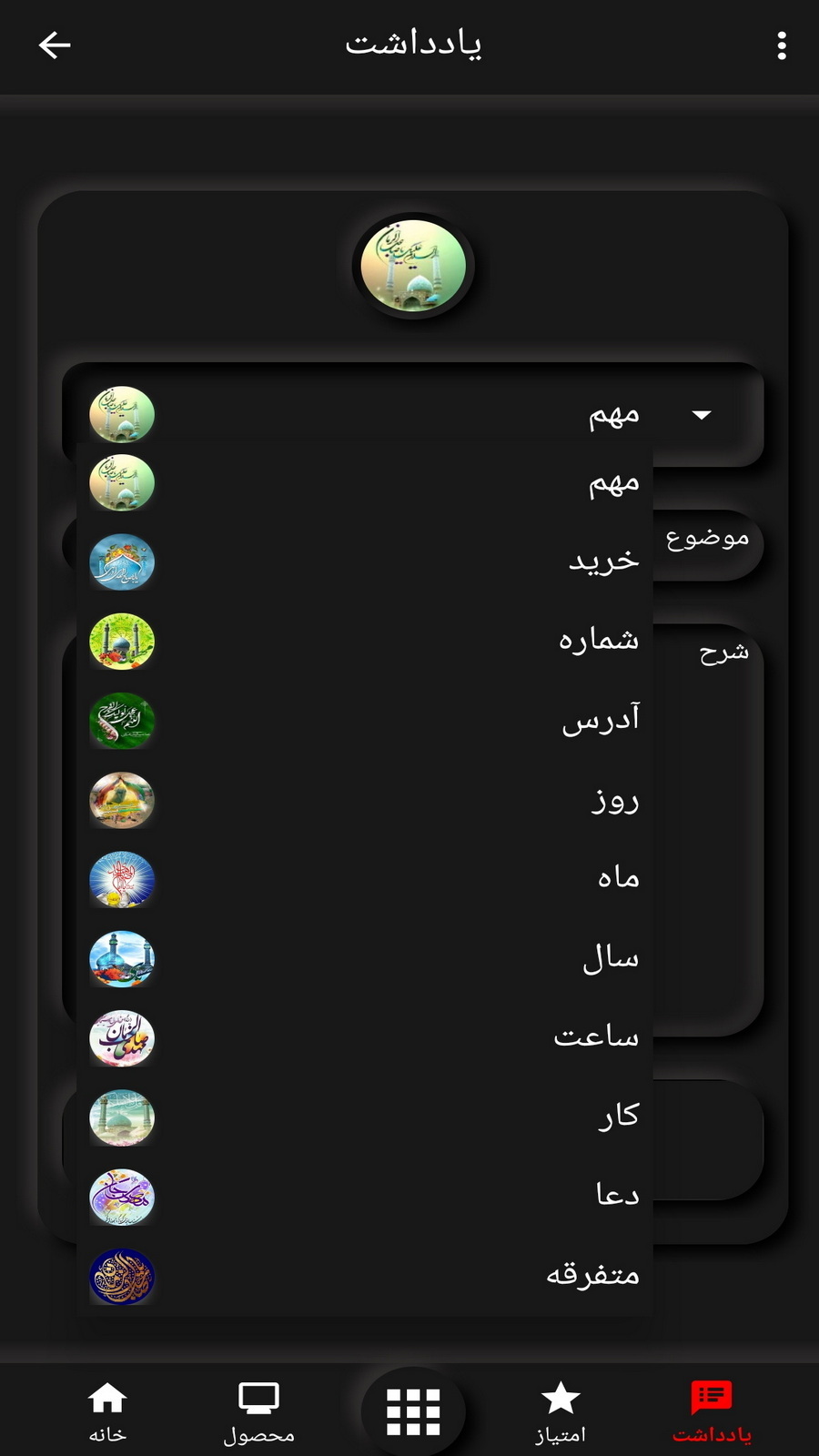Select روز option
This screenshot has height=1456, width=819.
[364, 800]
